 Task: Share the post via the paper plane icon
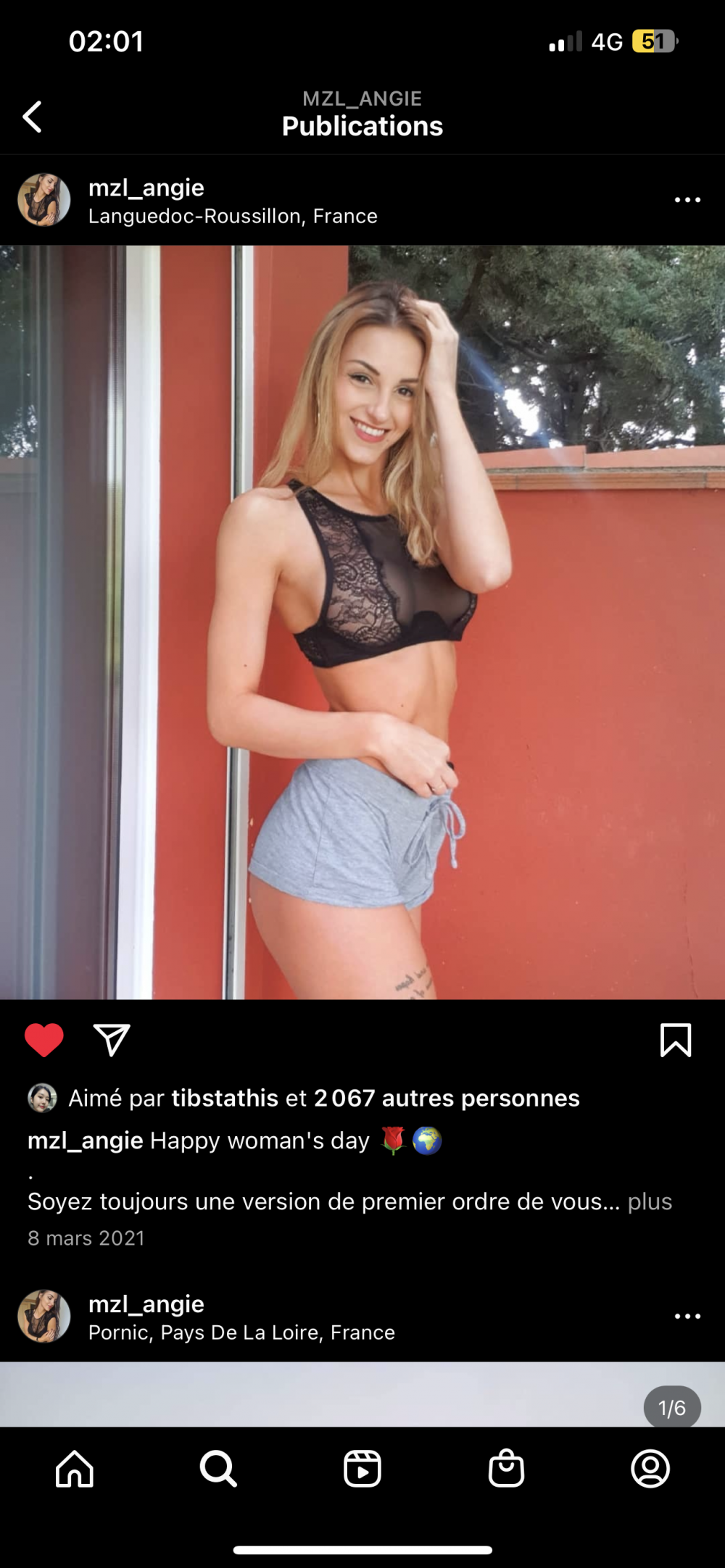[x=112, y=1041]
